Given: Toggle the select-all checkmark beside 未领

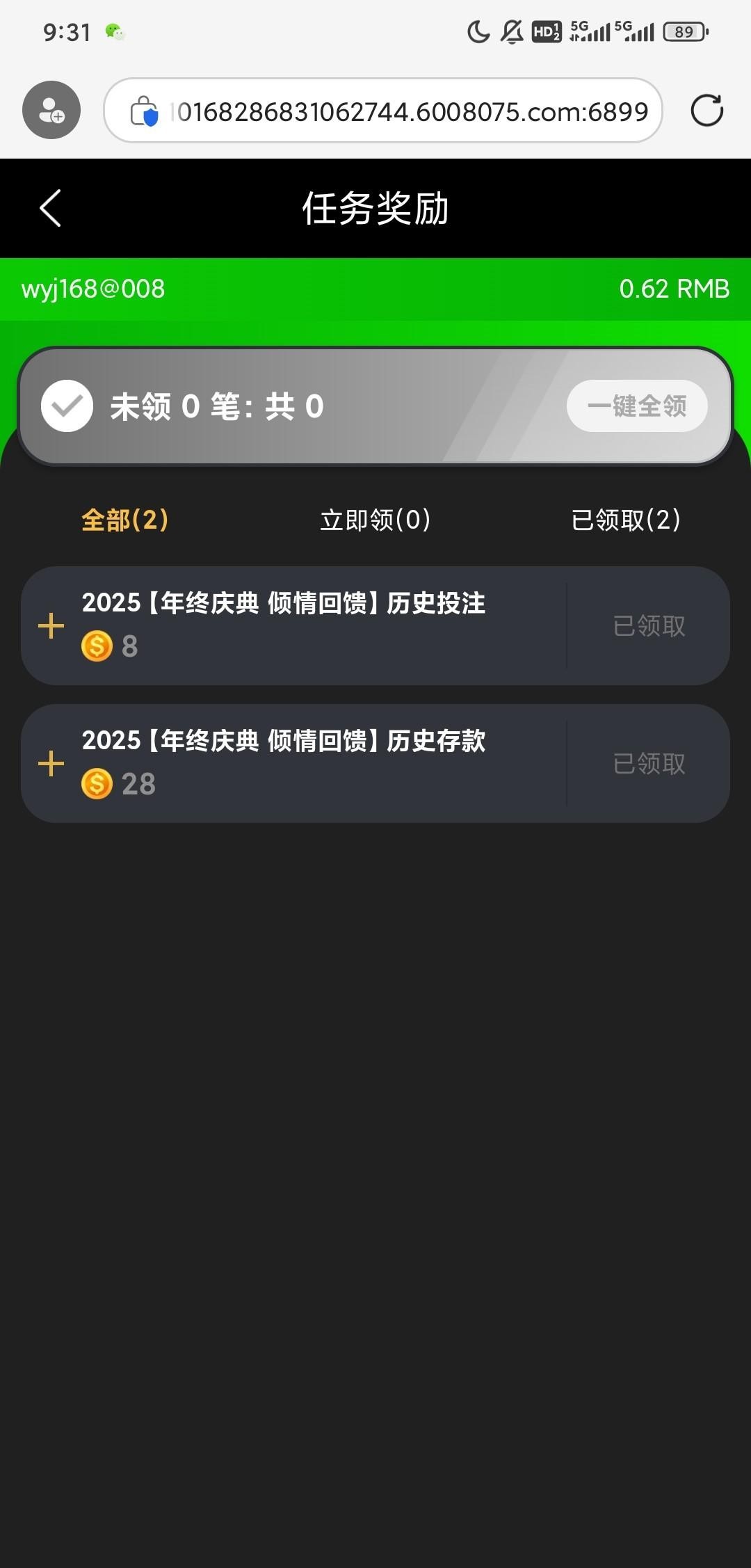Looking at the screenshot, I should [x=67, y=406].
